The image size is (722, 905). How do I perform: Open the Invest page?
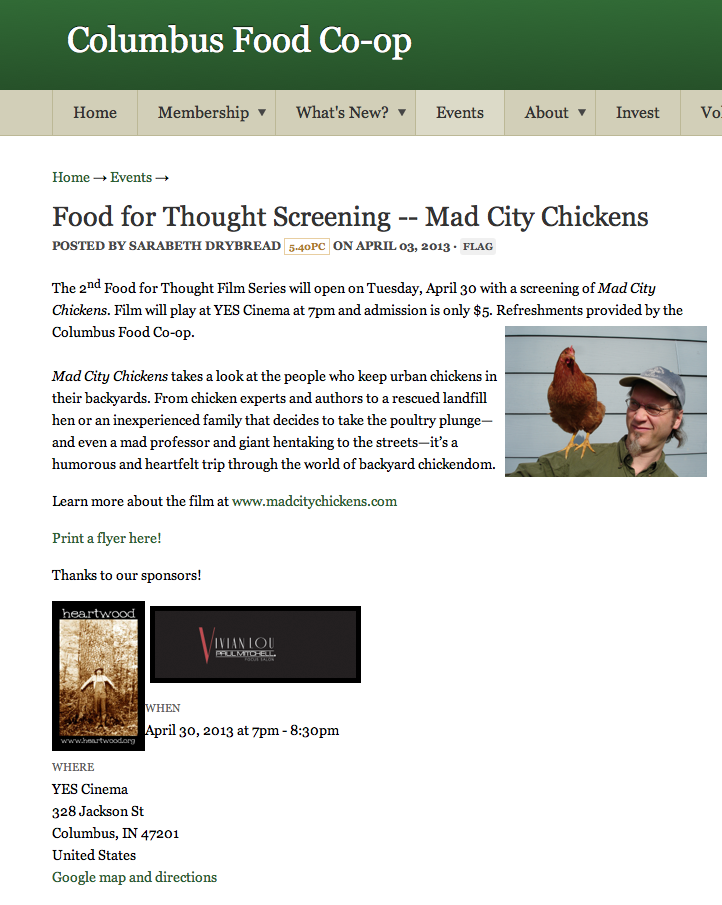637,113
